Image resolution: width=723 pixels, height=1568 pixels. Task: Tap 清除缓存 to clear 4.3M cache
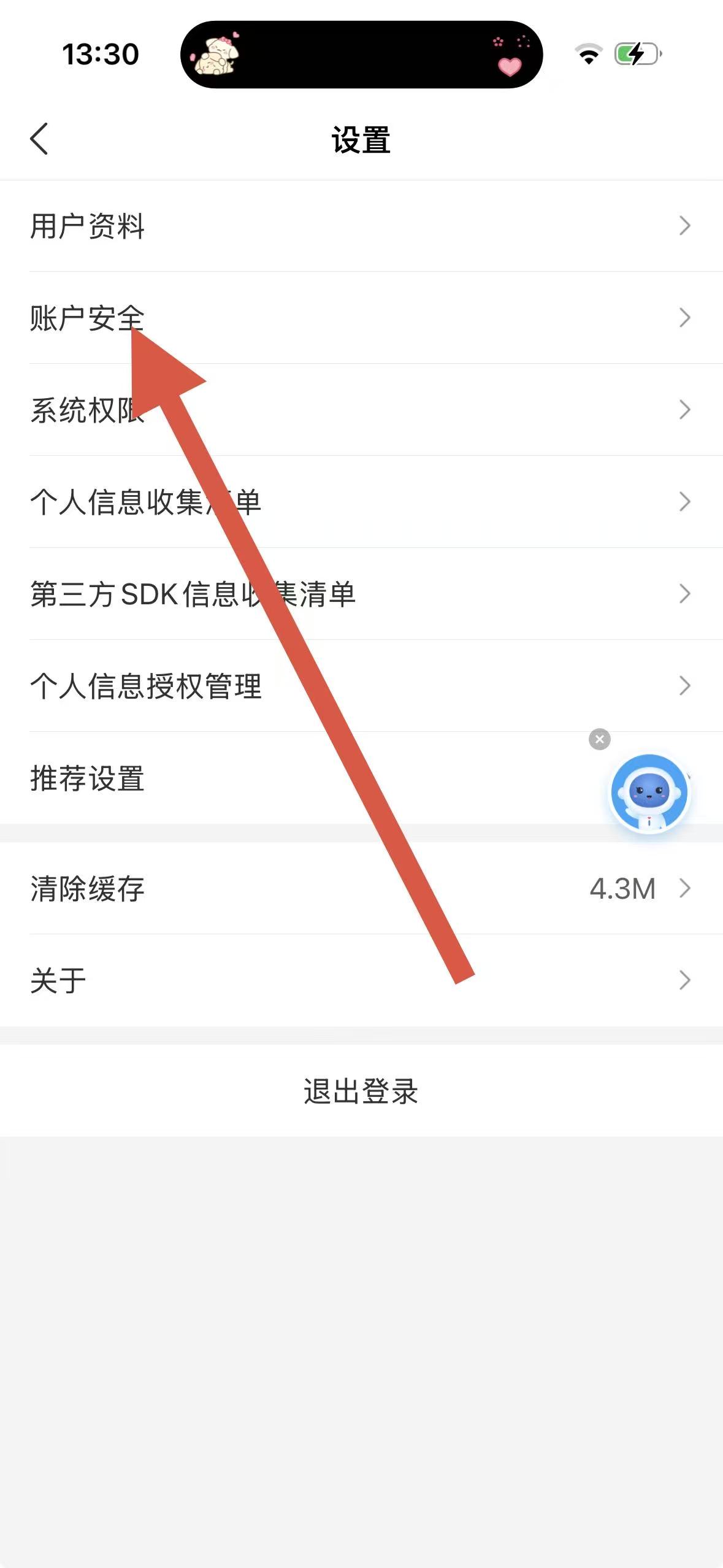coord(87,888)
